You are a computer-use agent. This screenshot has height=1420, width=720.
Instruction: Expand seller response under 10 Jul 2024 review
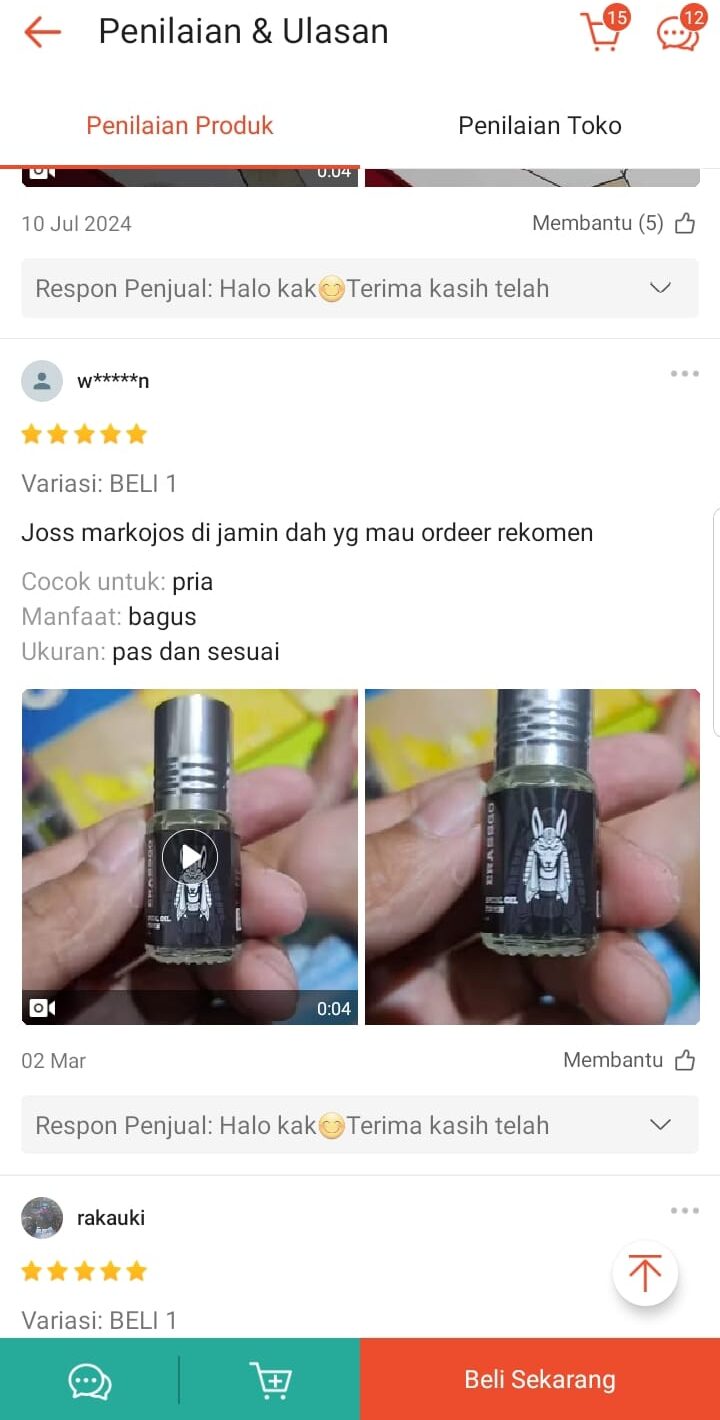pyautogui.click(x=660, y=288)
